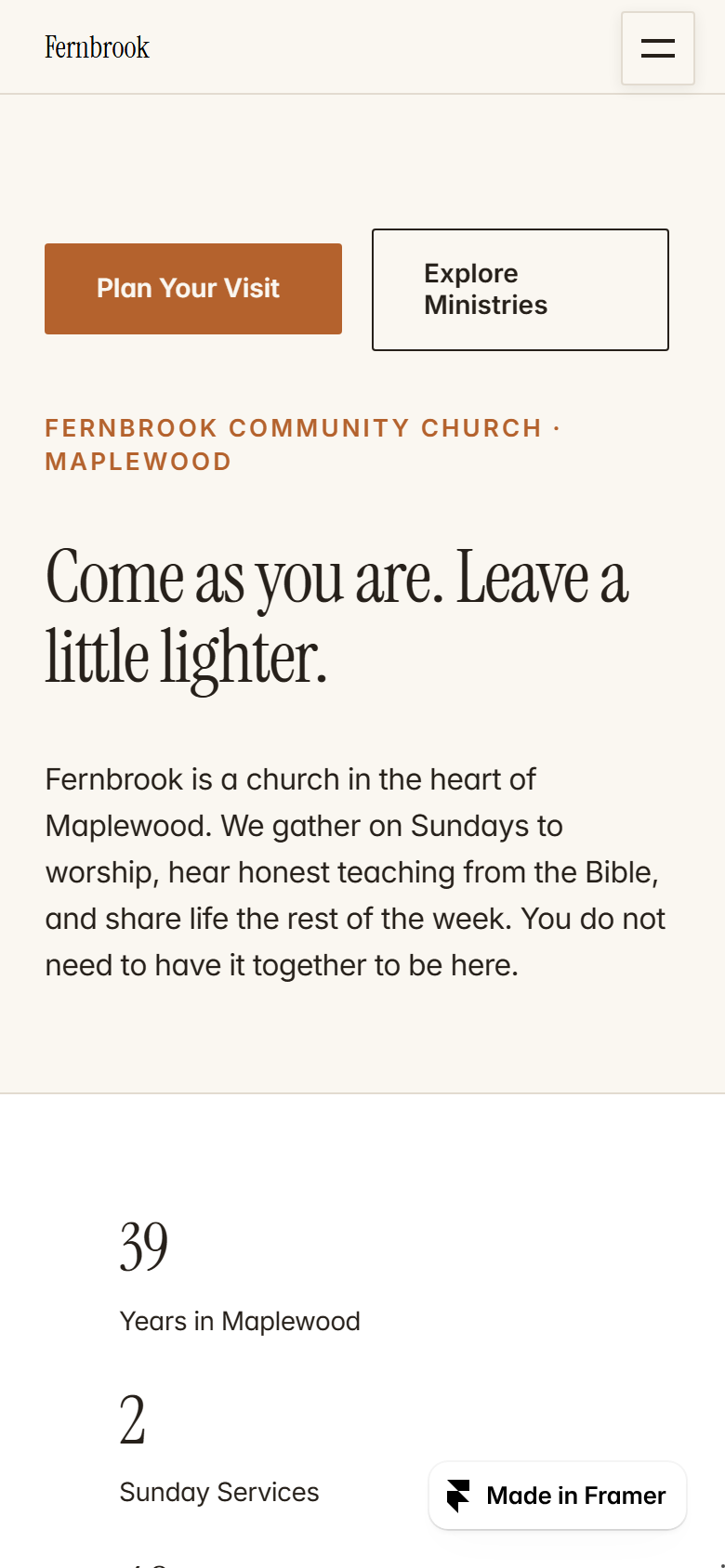725x1568 pixels.
Task: Tap the Plan Your Visit button
Action: pyautogui.click(x=193, y=289)
